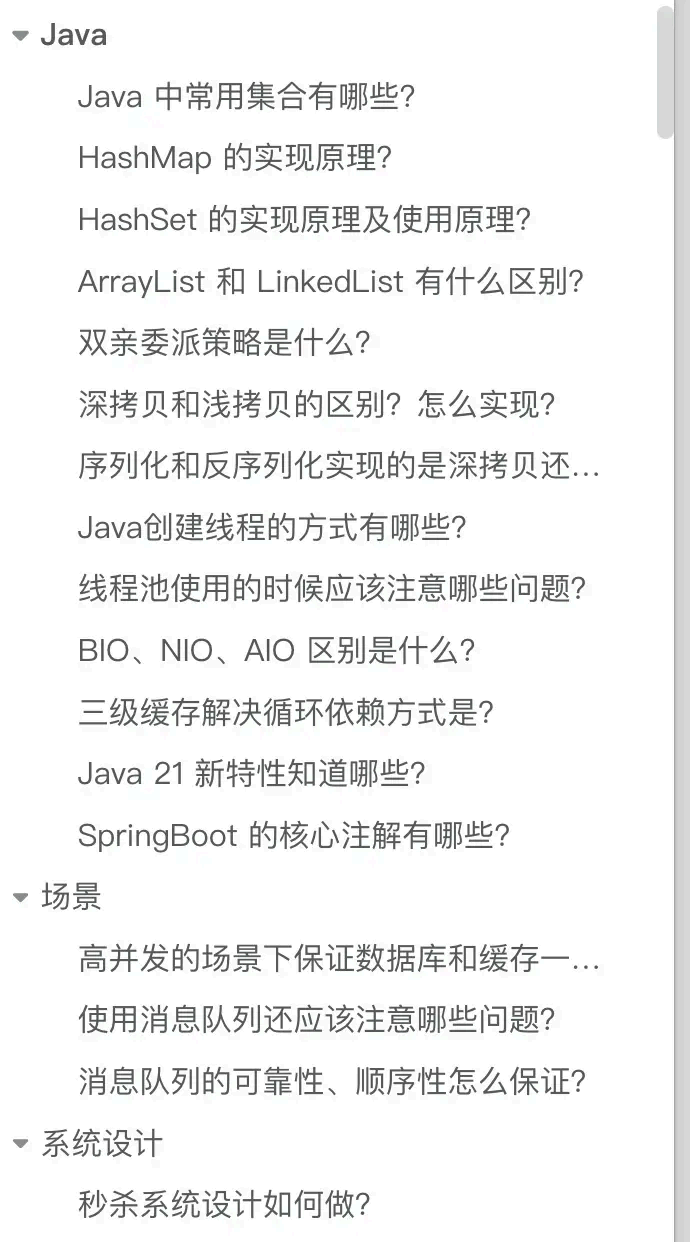The width and height of the screenshot is (690, 1242).
Task: Open "HashSet 的实现原理及使用原理?"
Action: tap(304, 220)
